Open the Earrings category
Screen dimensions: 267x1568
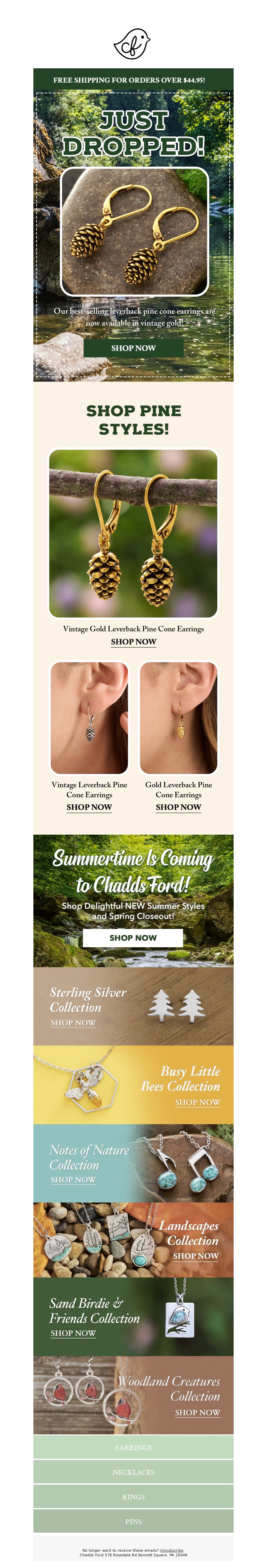tap(133, 1447)
